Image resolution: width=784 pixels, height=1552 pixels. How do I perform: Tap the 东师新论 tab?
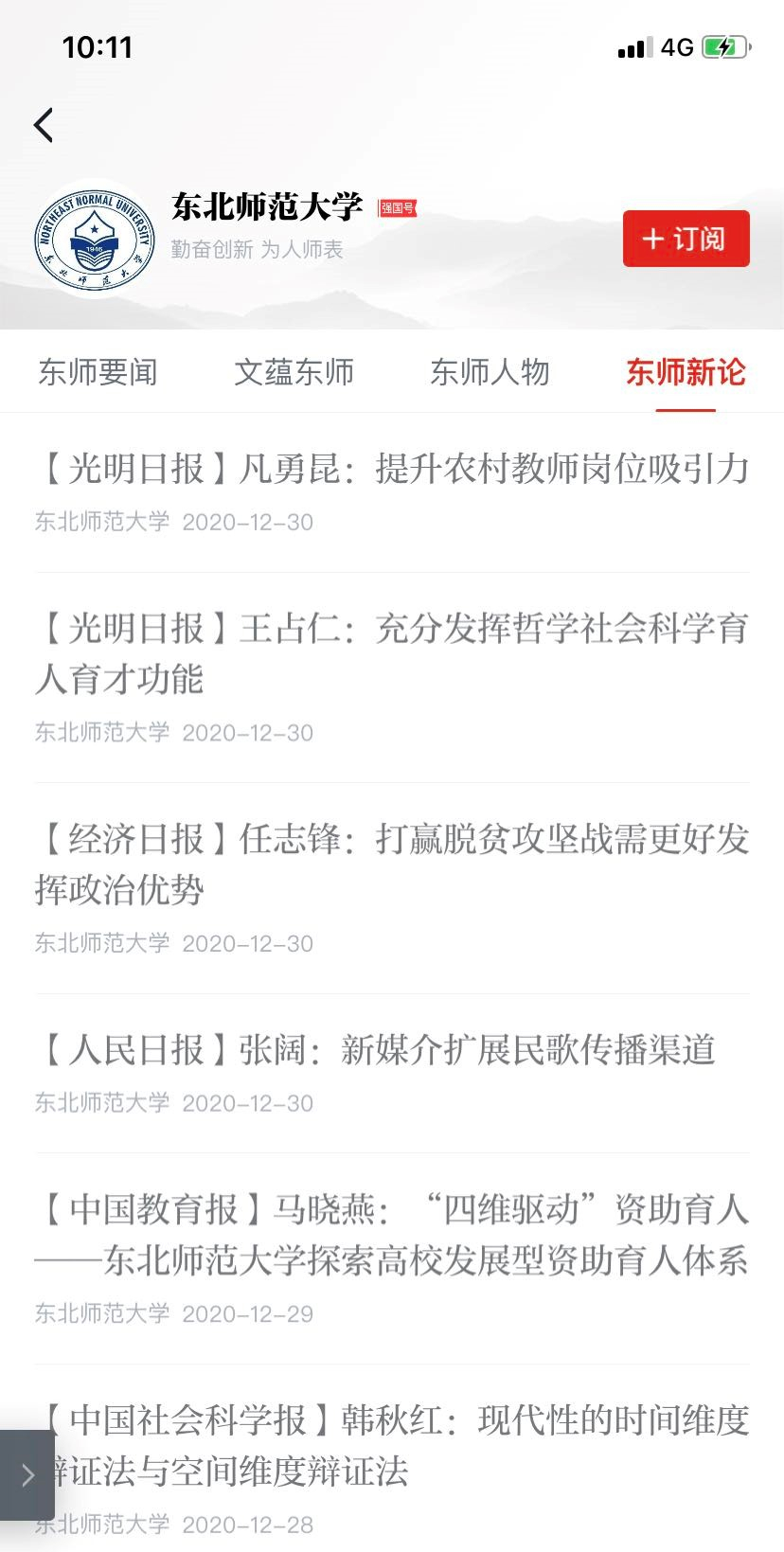(x=686, y=372)
